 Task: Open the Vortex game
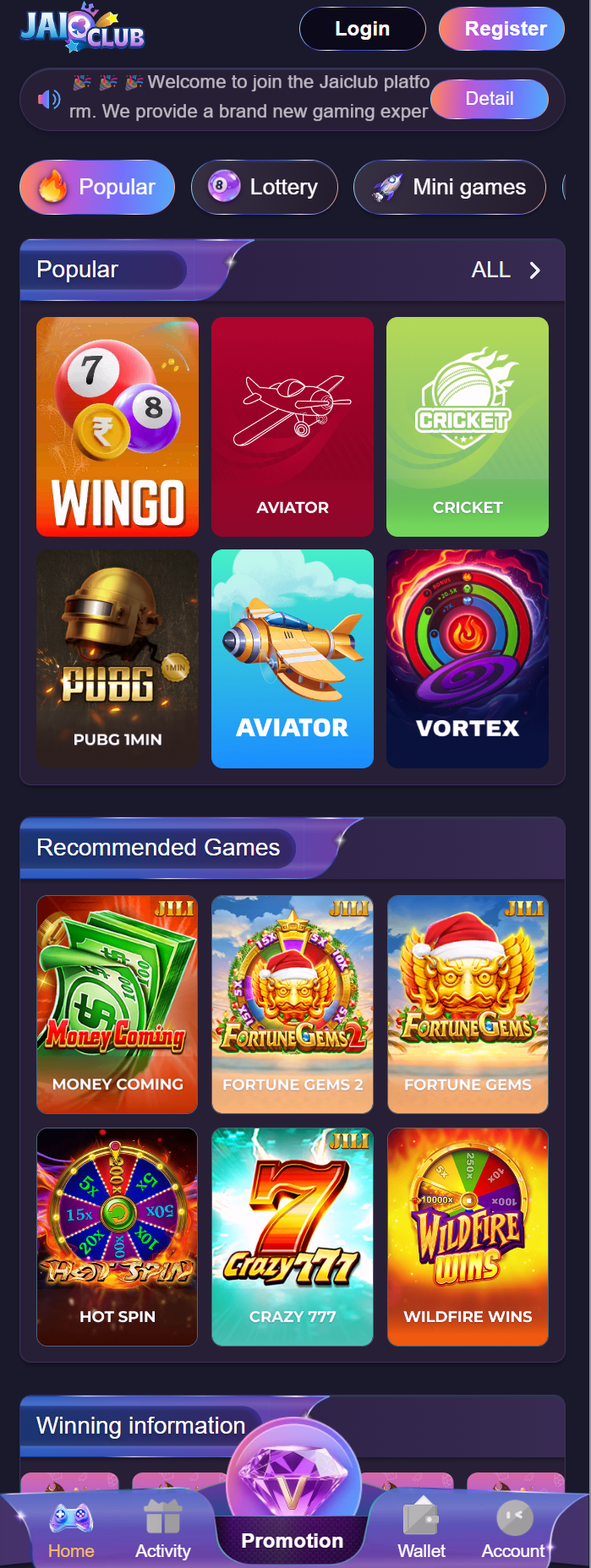click(468, 658)
